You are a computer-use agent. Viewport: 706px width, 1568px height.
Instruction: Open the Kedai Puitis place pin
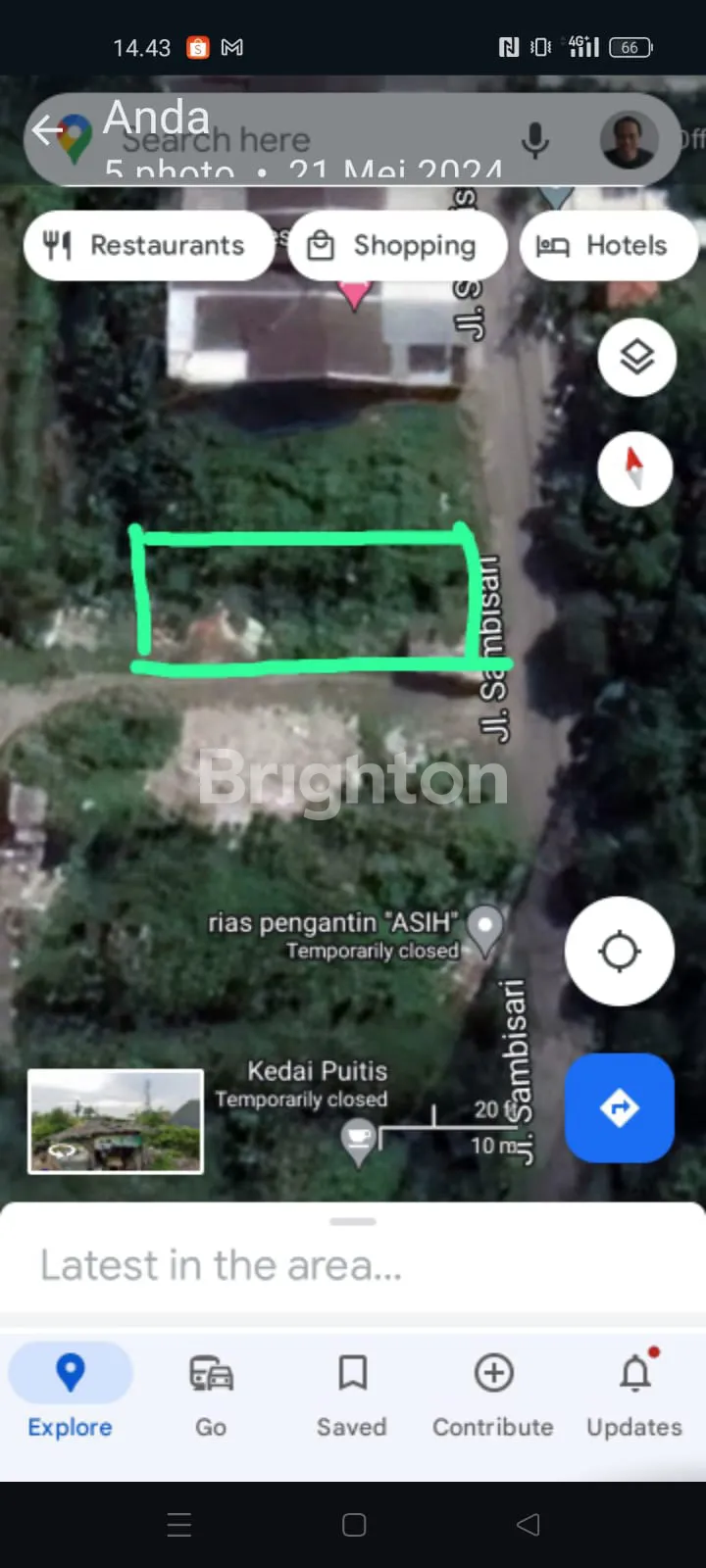click(359, 1140)
